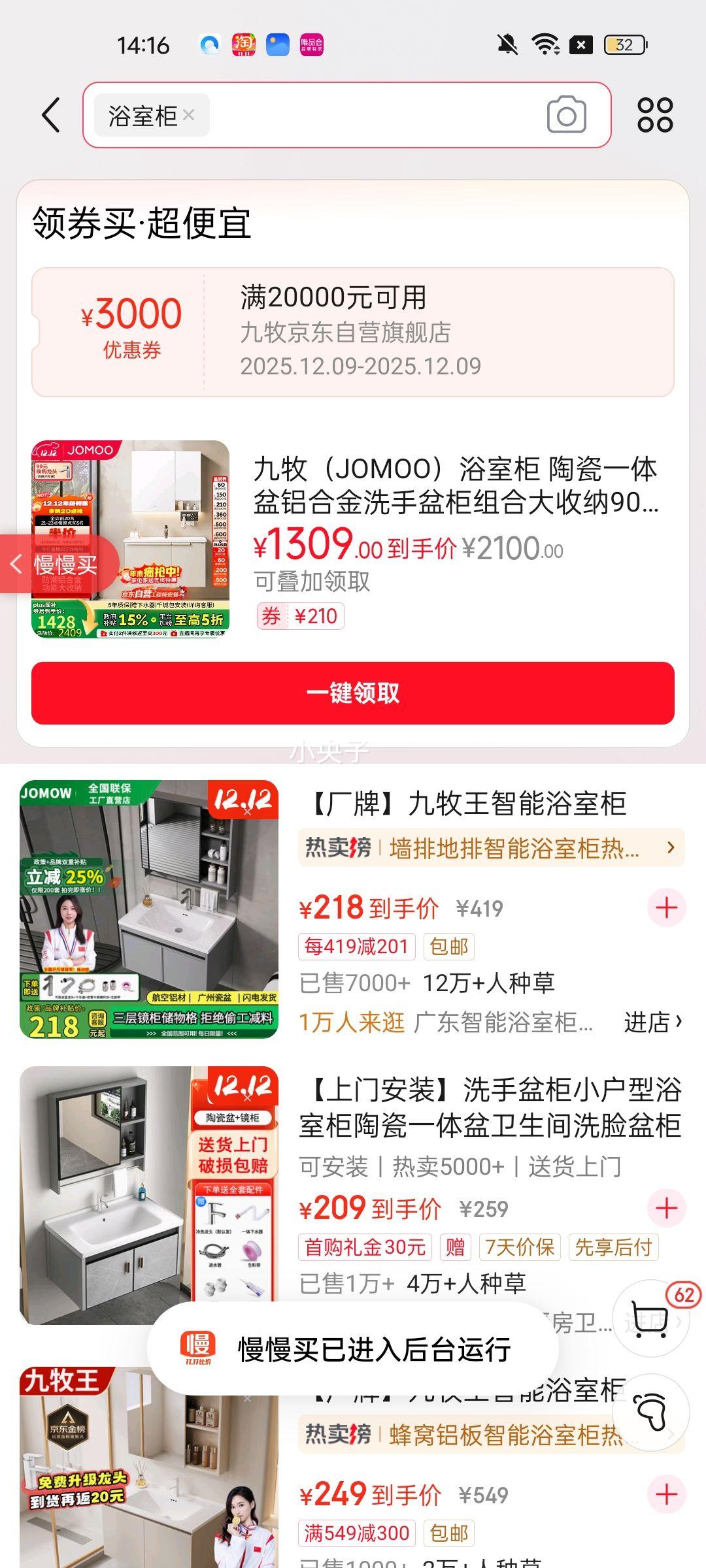This screenshot has width=706, height=1568.
Task: Remove the 浴室柜 search keyword
Action: (190, 114)
